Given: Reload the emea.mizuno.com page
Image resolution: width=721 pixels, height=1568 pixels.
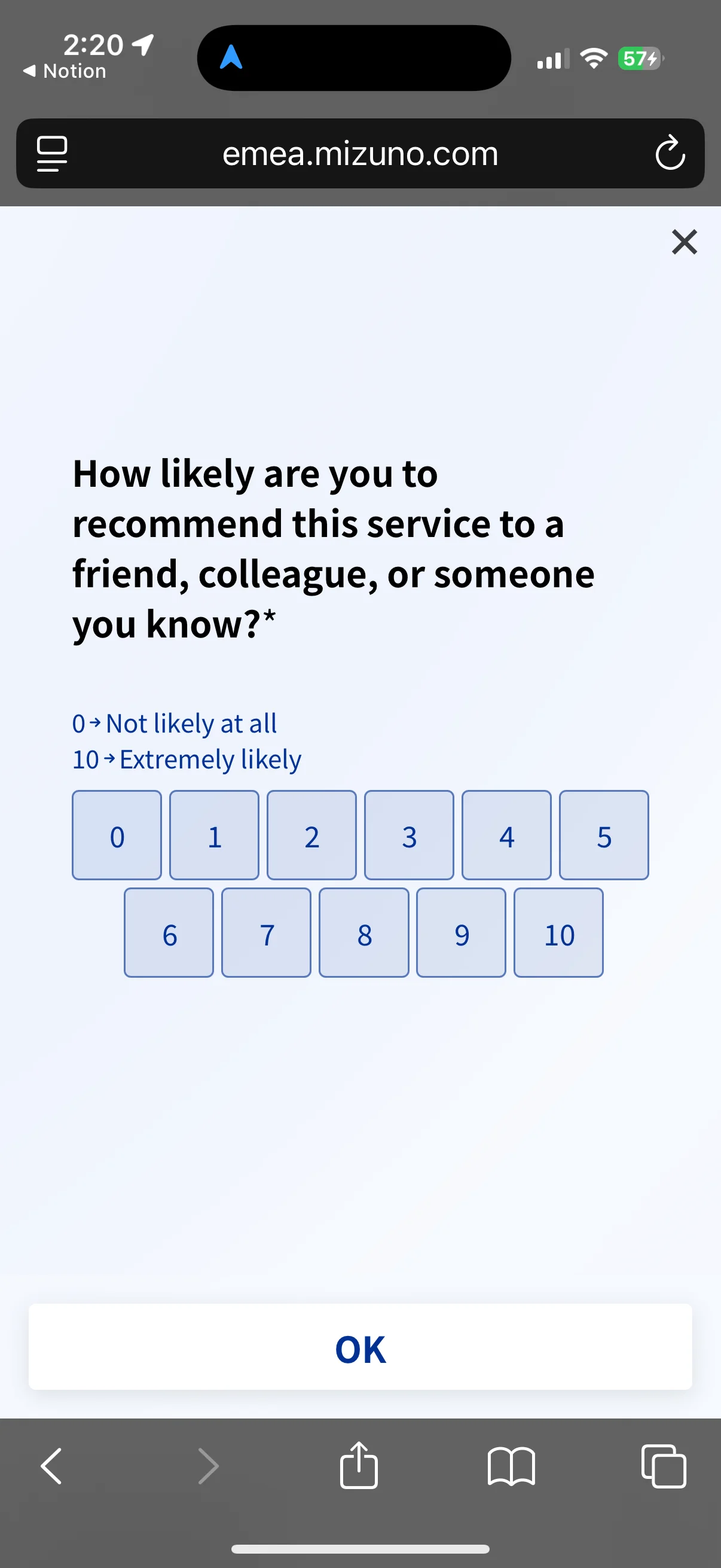Looking at the screenshot, I should [670, 153].
